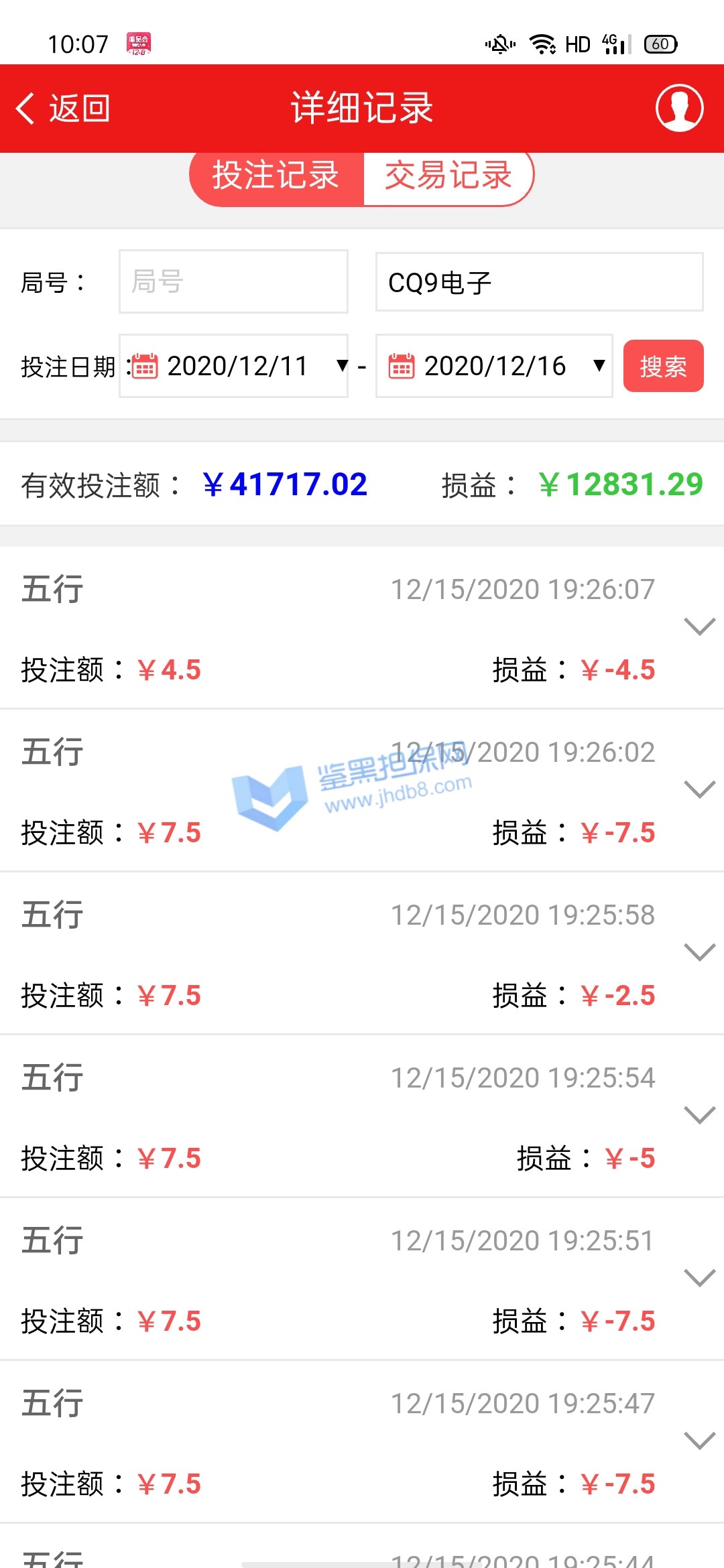Viewport: 724px width, 1568px height.
Task: Switch to the 交易记录 tab
Action: coord(448,176)
